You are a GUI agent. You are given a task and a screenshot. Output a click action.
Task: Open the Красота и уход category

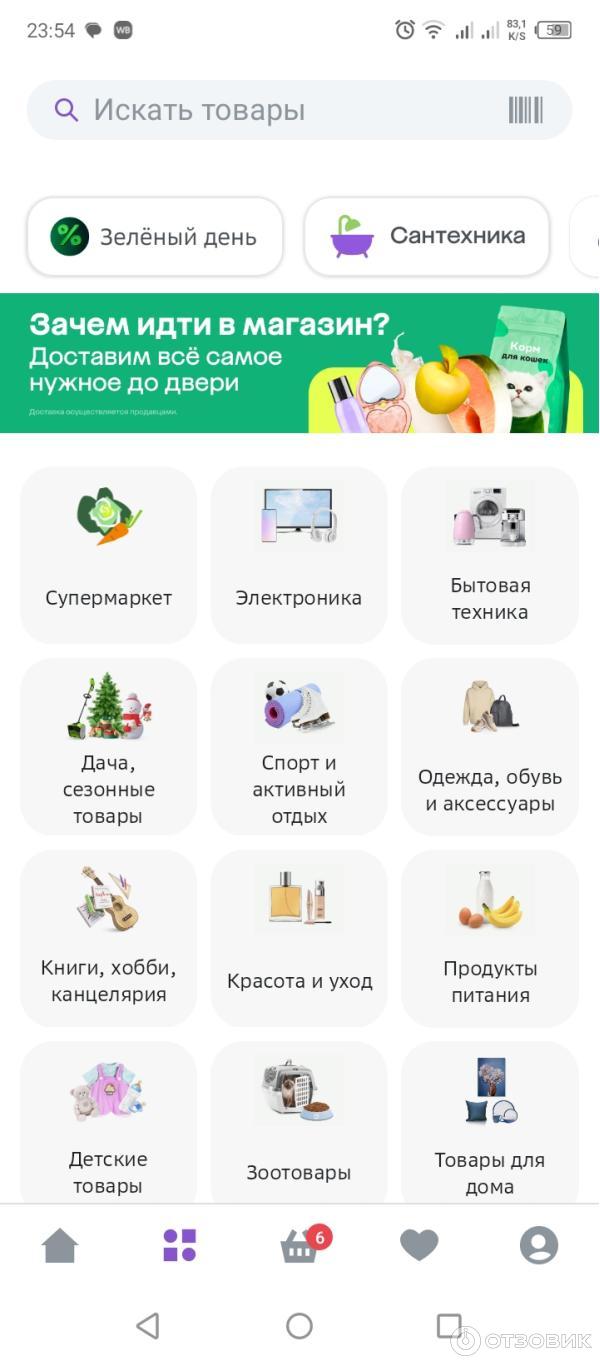click(299, 939)
